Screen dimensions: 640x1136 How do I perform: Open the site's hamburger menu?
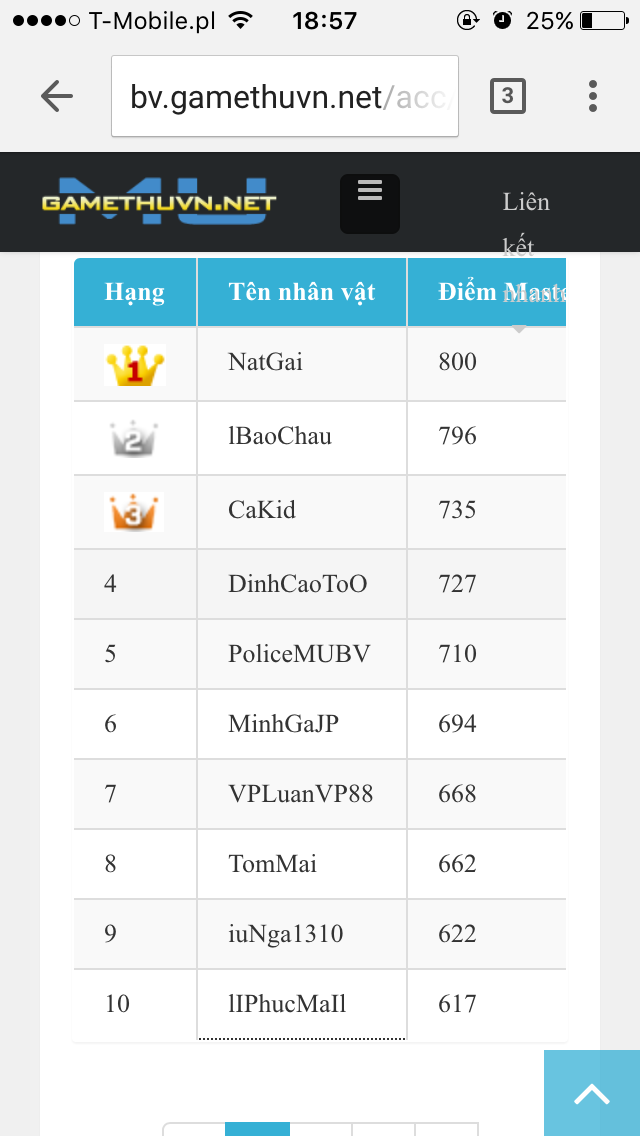pyautogui.click(x=370, y=204)
